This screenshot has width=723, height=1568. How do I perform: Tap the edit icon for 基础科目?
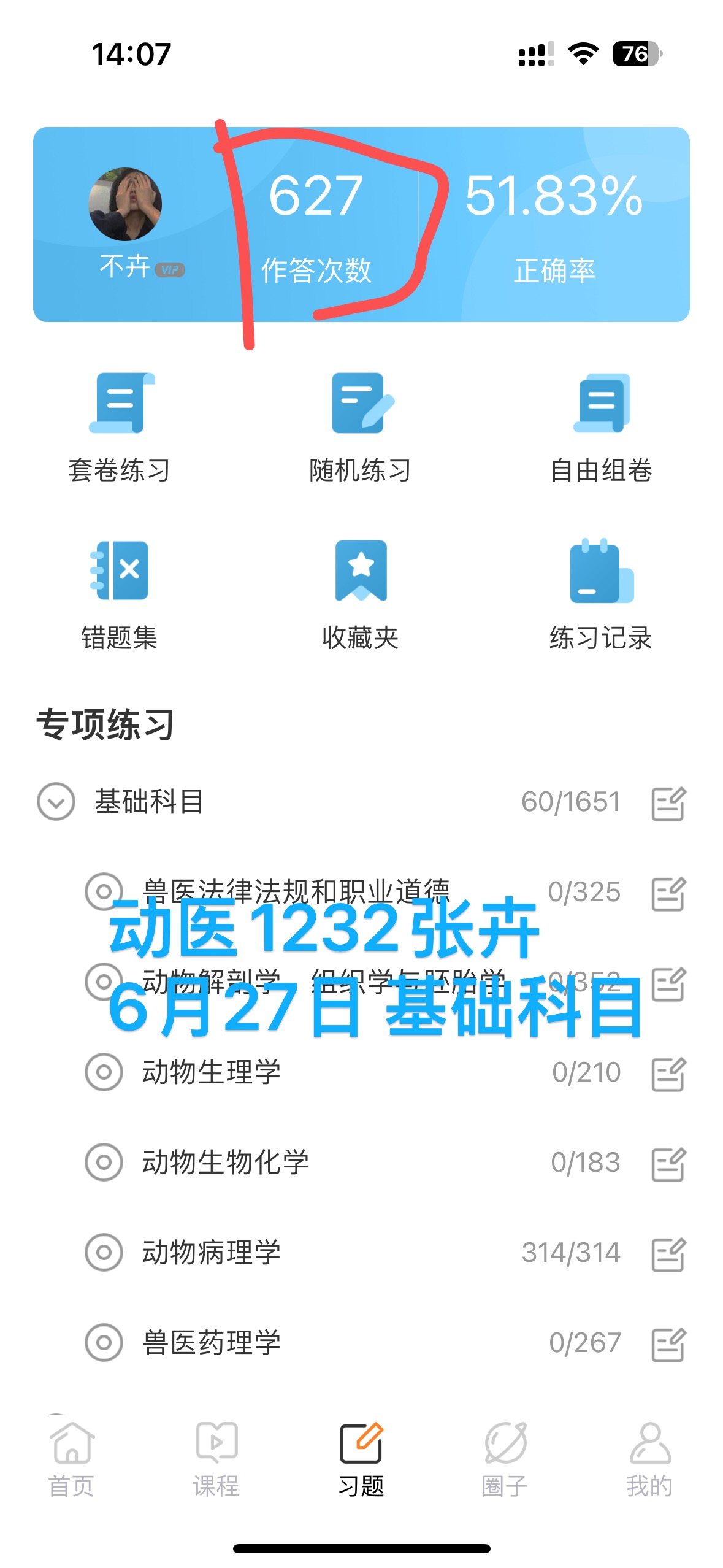pos(668,803)
